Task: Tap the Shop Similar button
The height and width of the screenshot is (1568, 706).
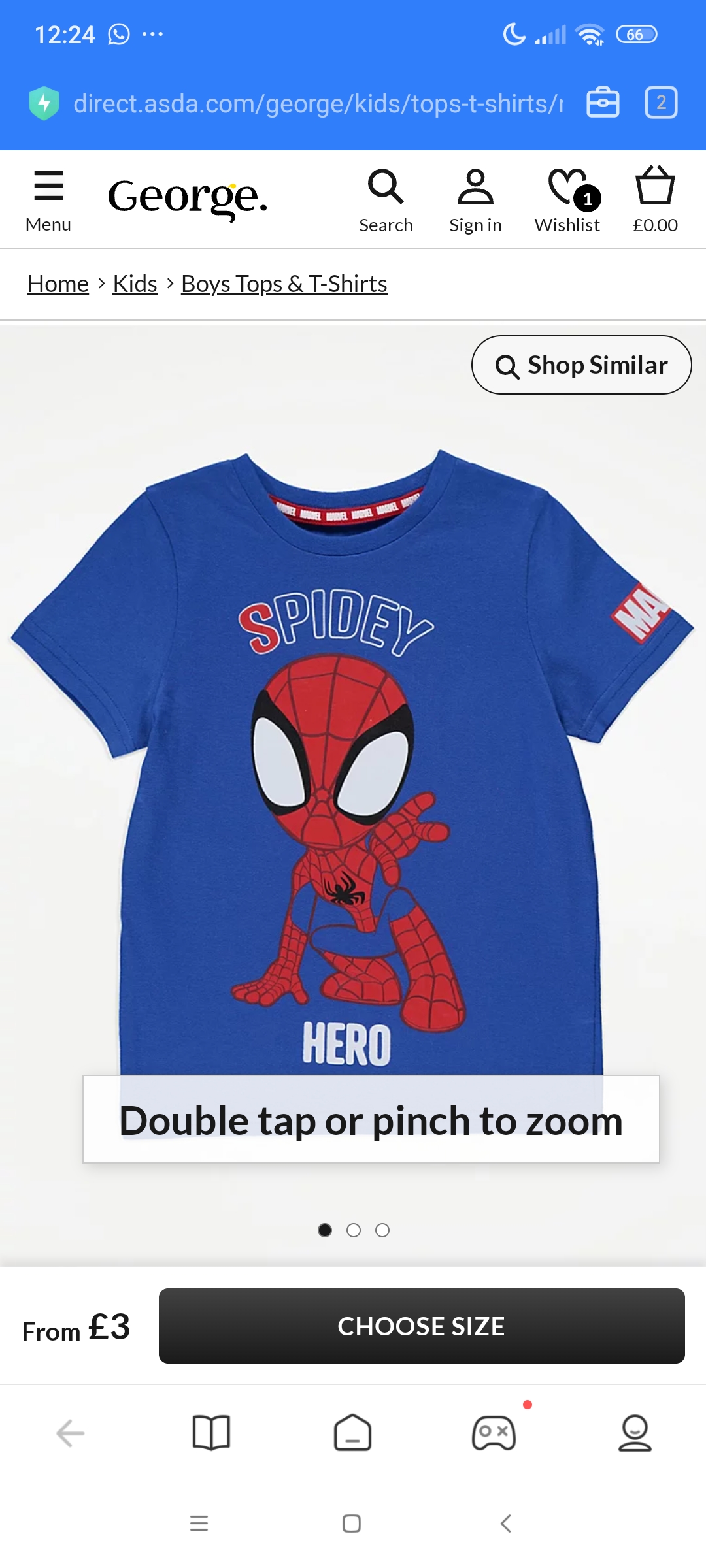Action: pos(581,365)
